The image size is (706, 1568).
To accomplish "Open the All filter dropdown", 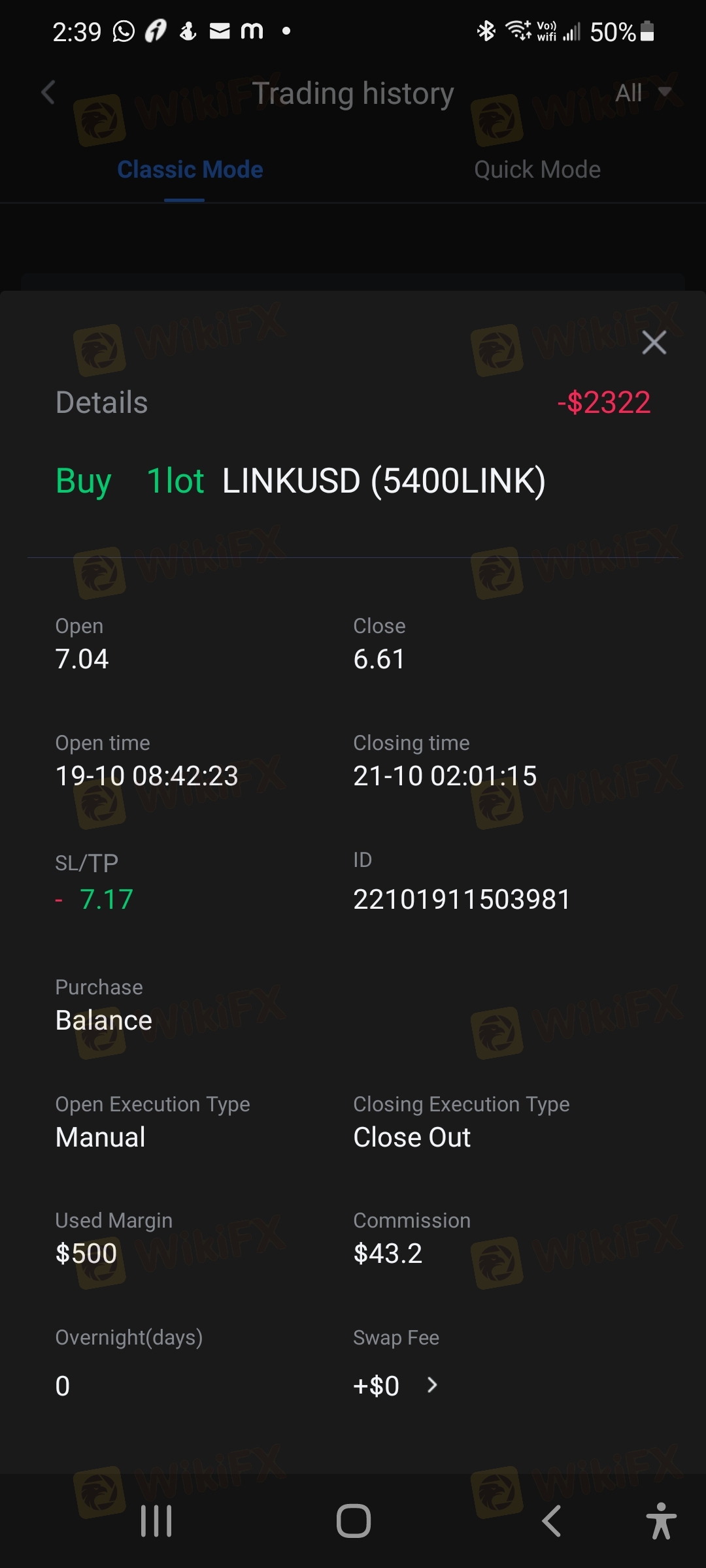I will point(644,92).
